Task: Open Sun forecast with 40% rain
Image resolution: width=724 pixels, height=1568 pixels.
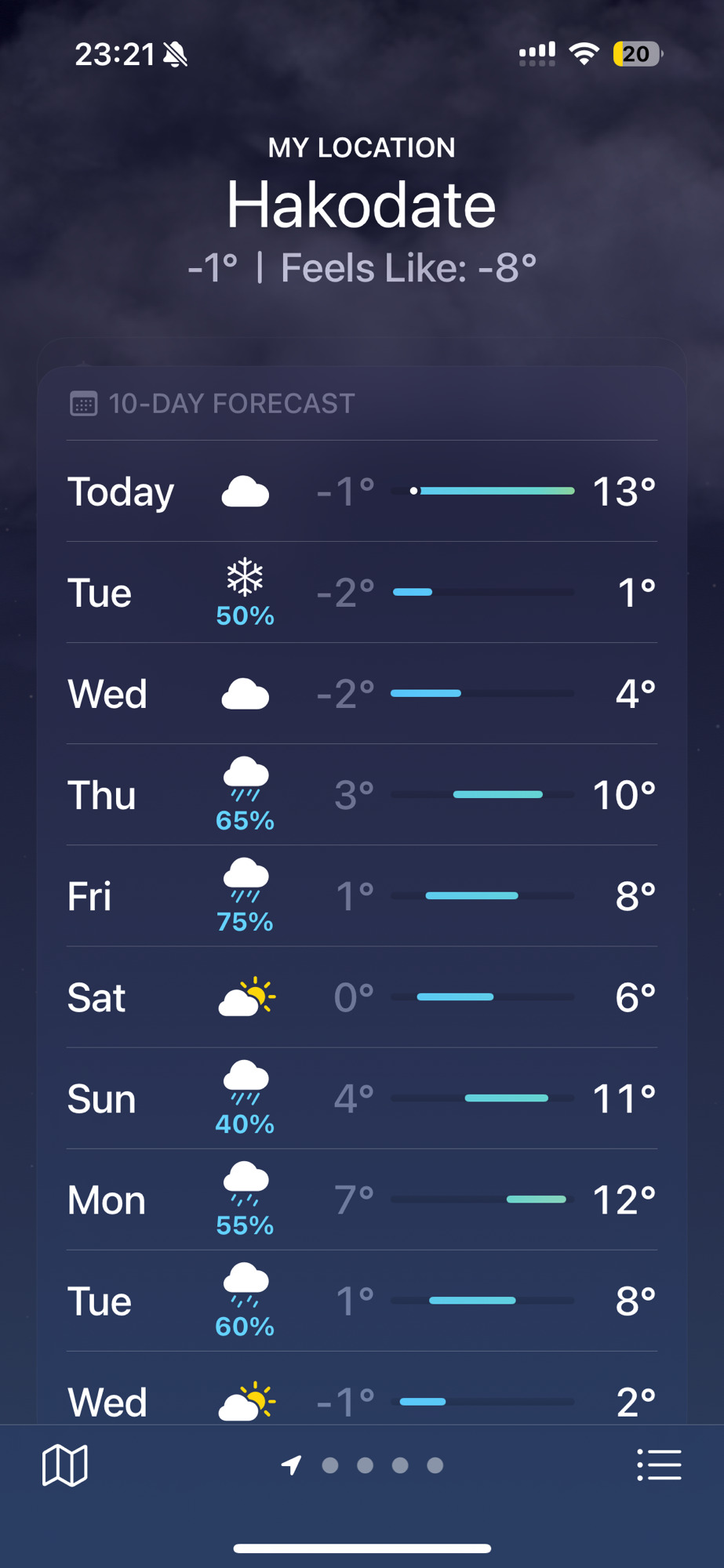Action: tap(362, 1098)
